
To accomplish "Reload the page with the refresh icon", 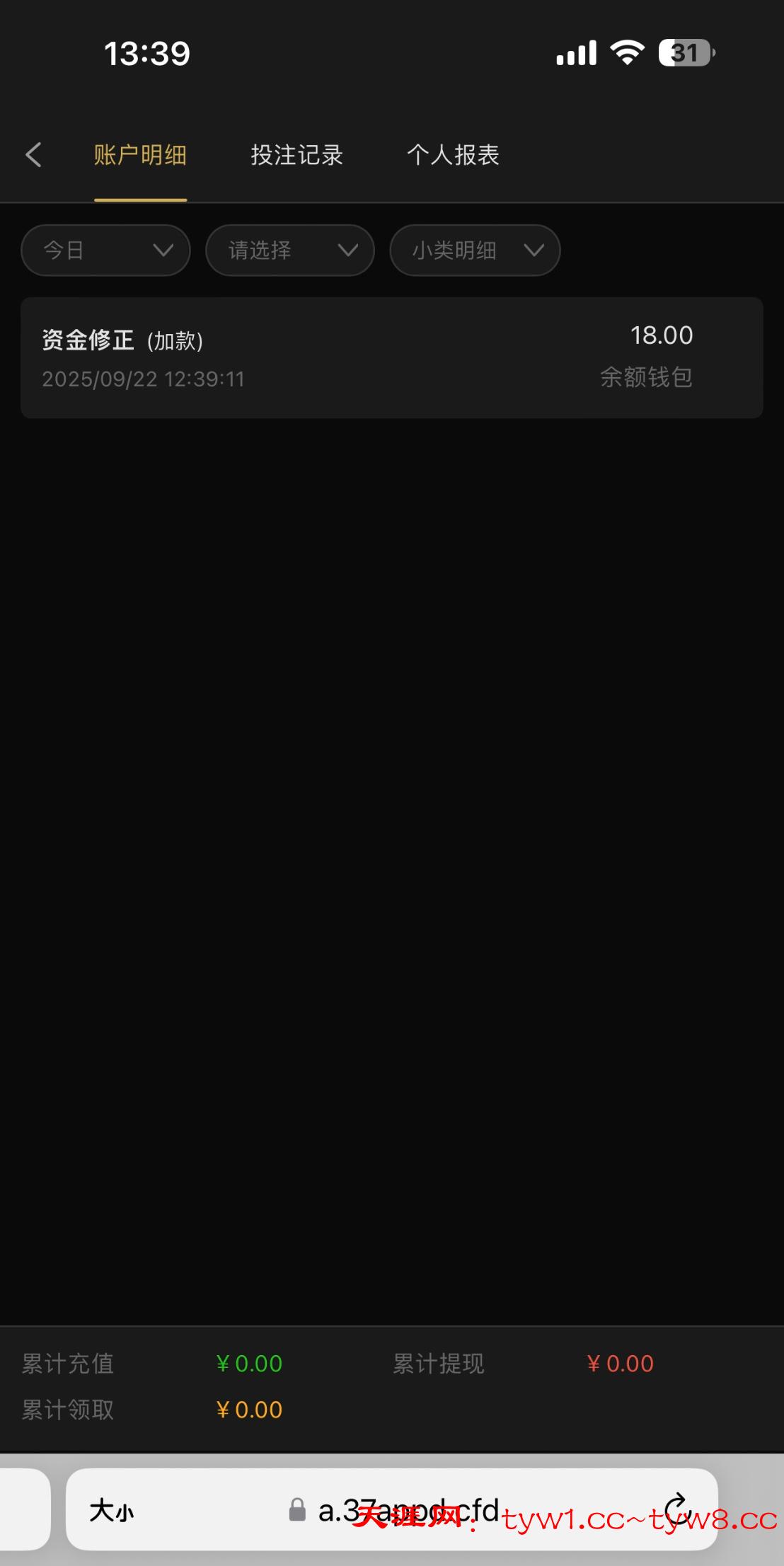I will click(x=678, y=1508).
